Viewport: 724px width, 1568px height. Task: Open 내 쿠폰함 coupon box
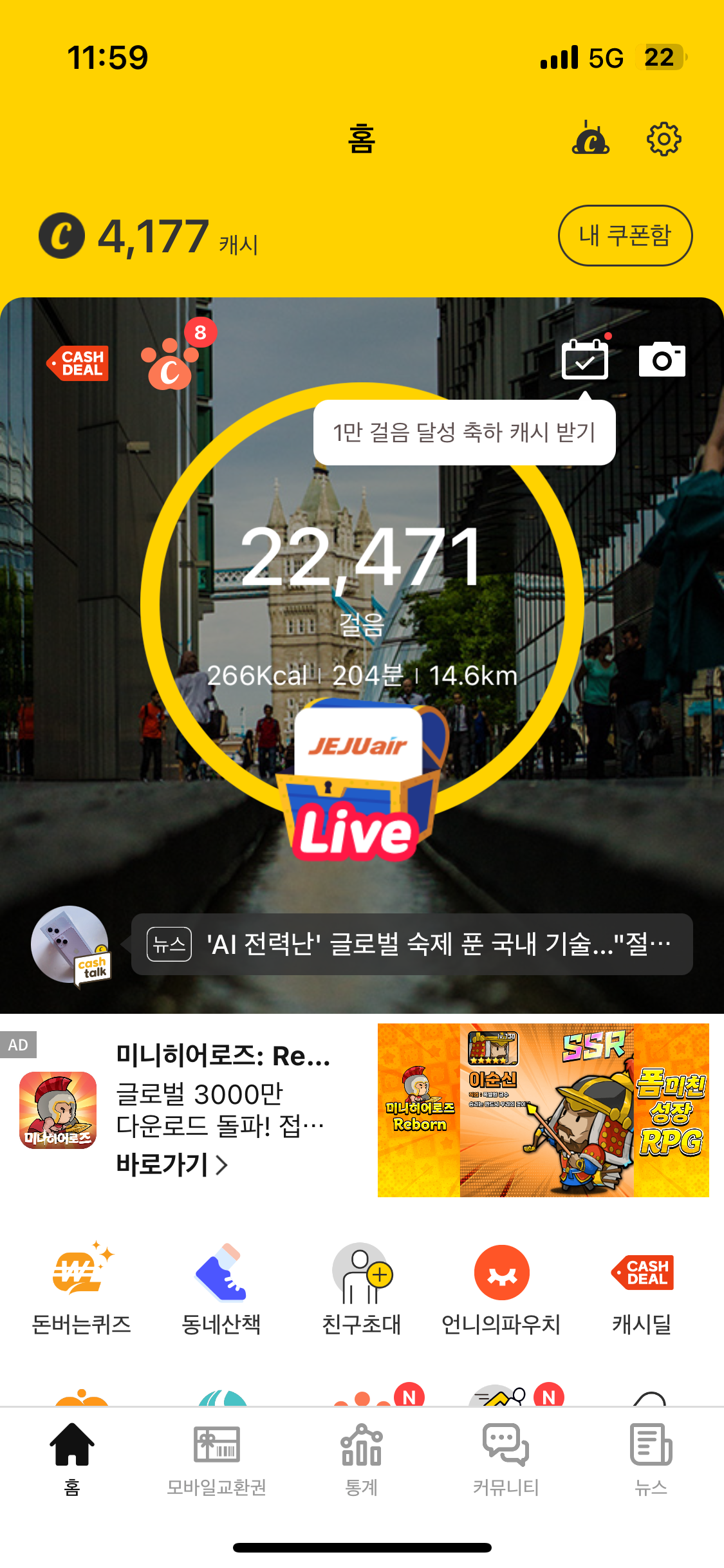(624, 236)
